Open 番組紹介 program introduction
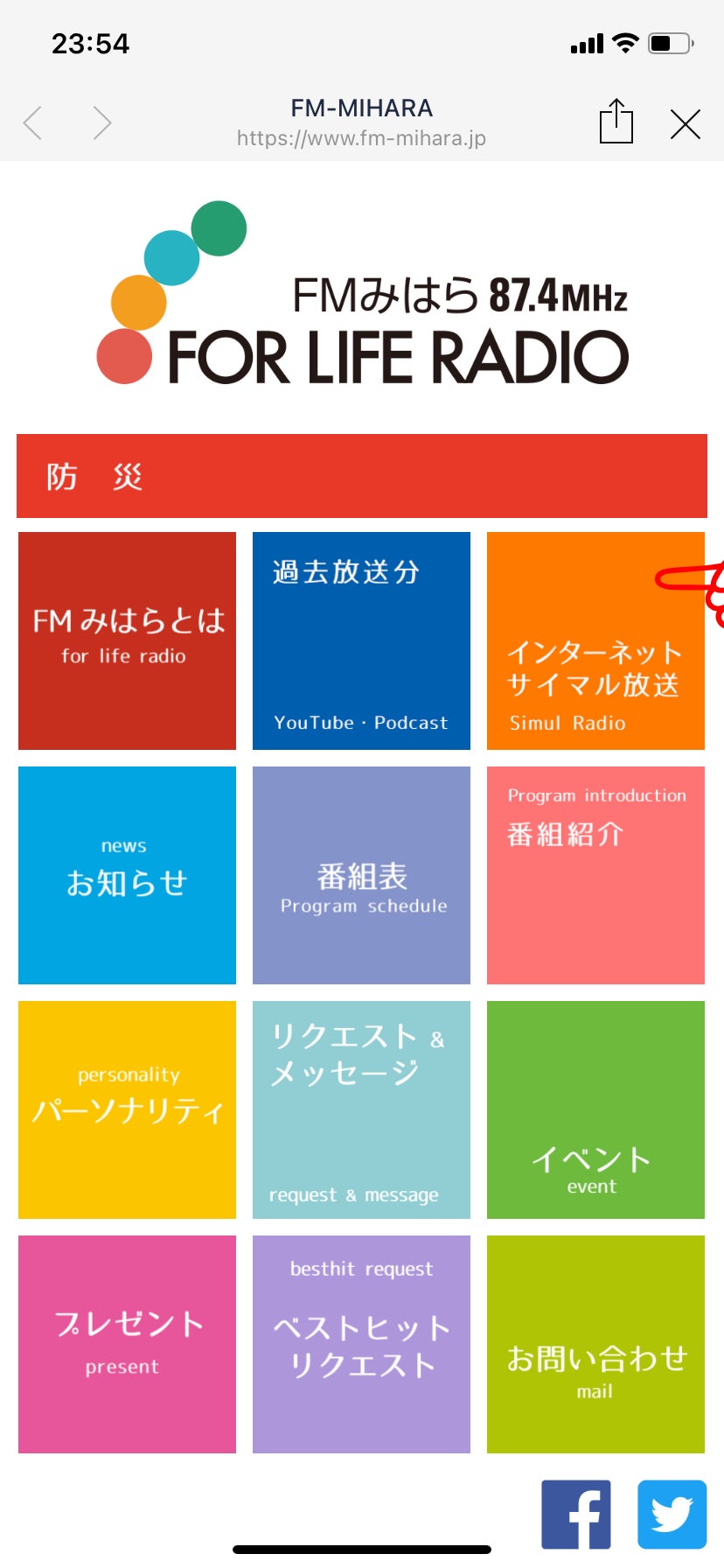Viewport: 724px width, 1568px height. pyautogui.click(x=595, y=875)
